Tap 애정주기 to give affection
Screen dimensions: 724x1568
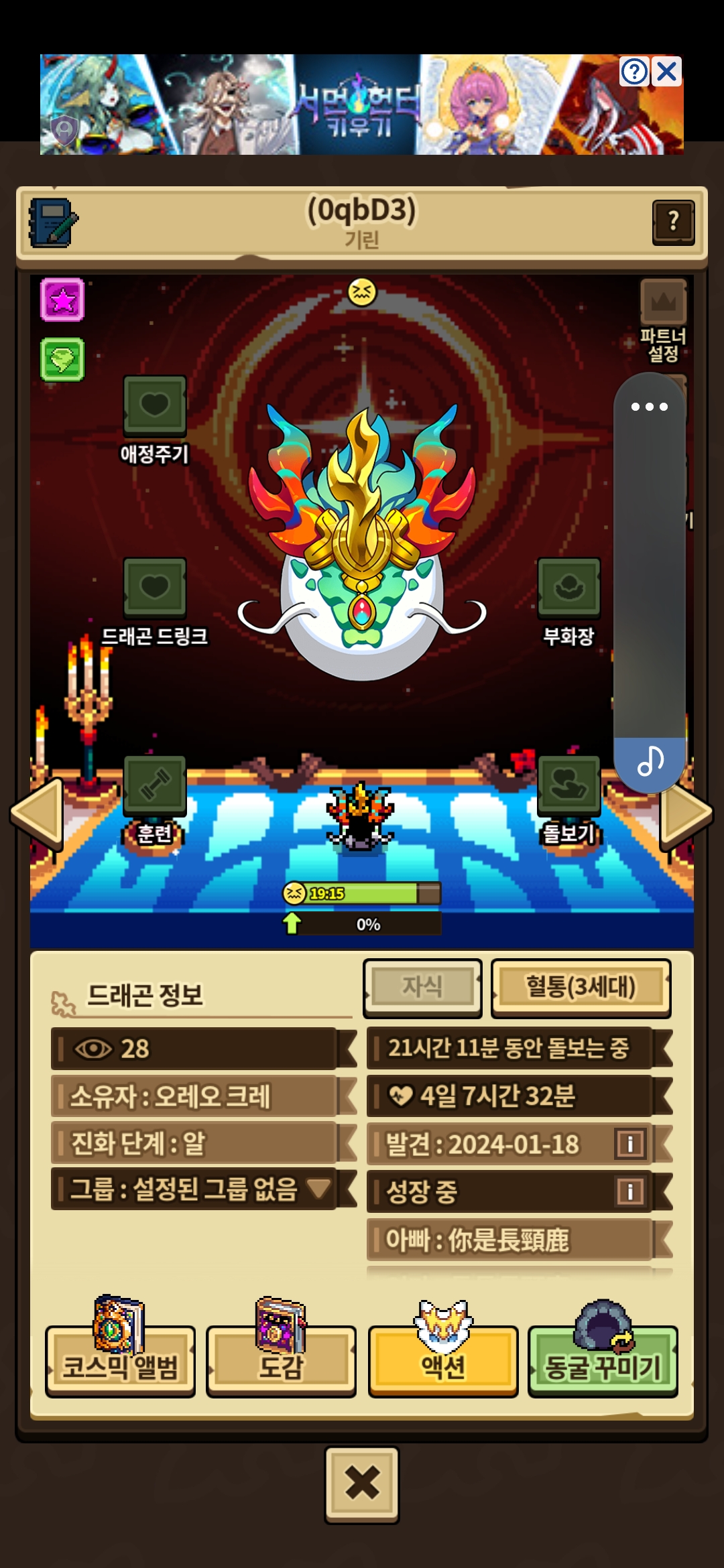[154, 405]
